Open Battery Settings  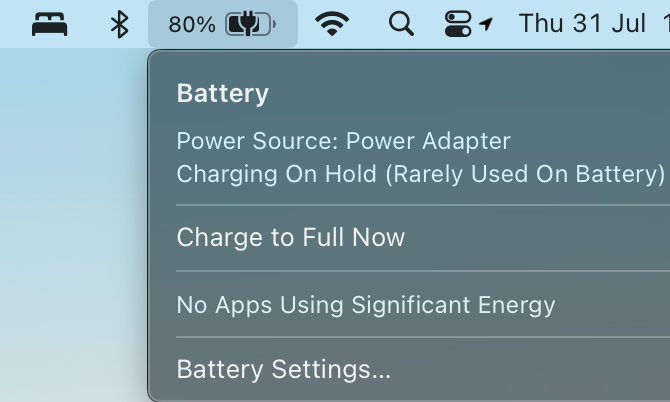[283, 369]
